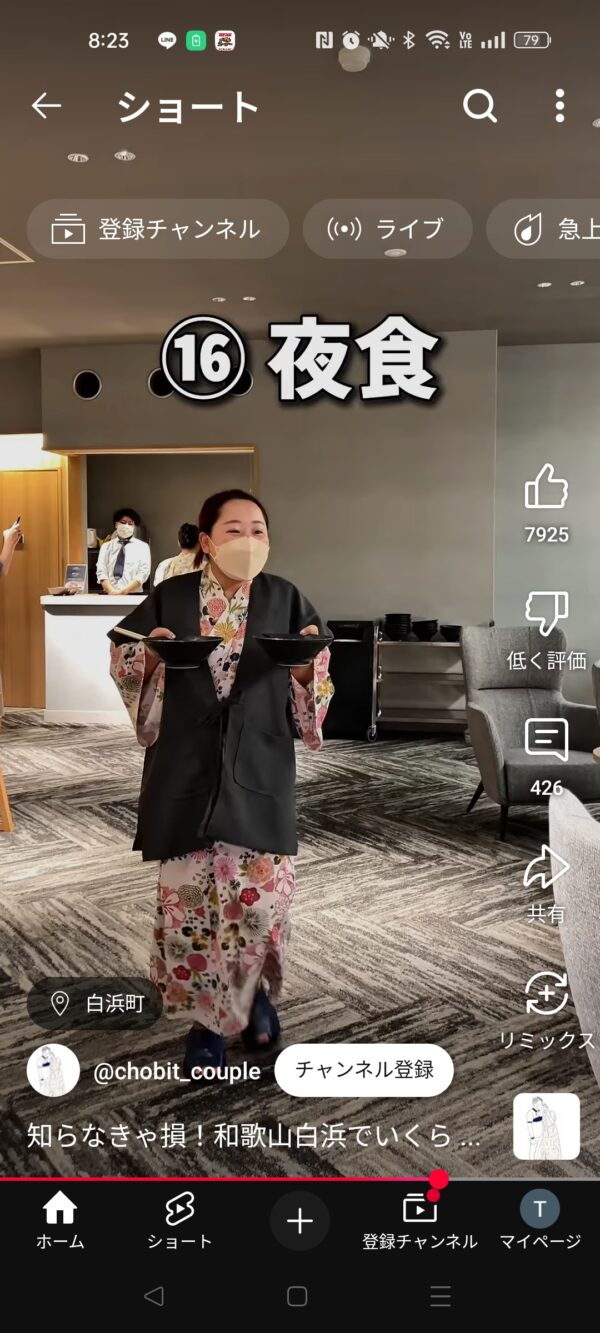The height and width of the screenshot is (1333, 600).
Task: Switch to the ショート tab
Action: pos(179,1221)
